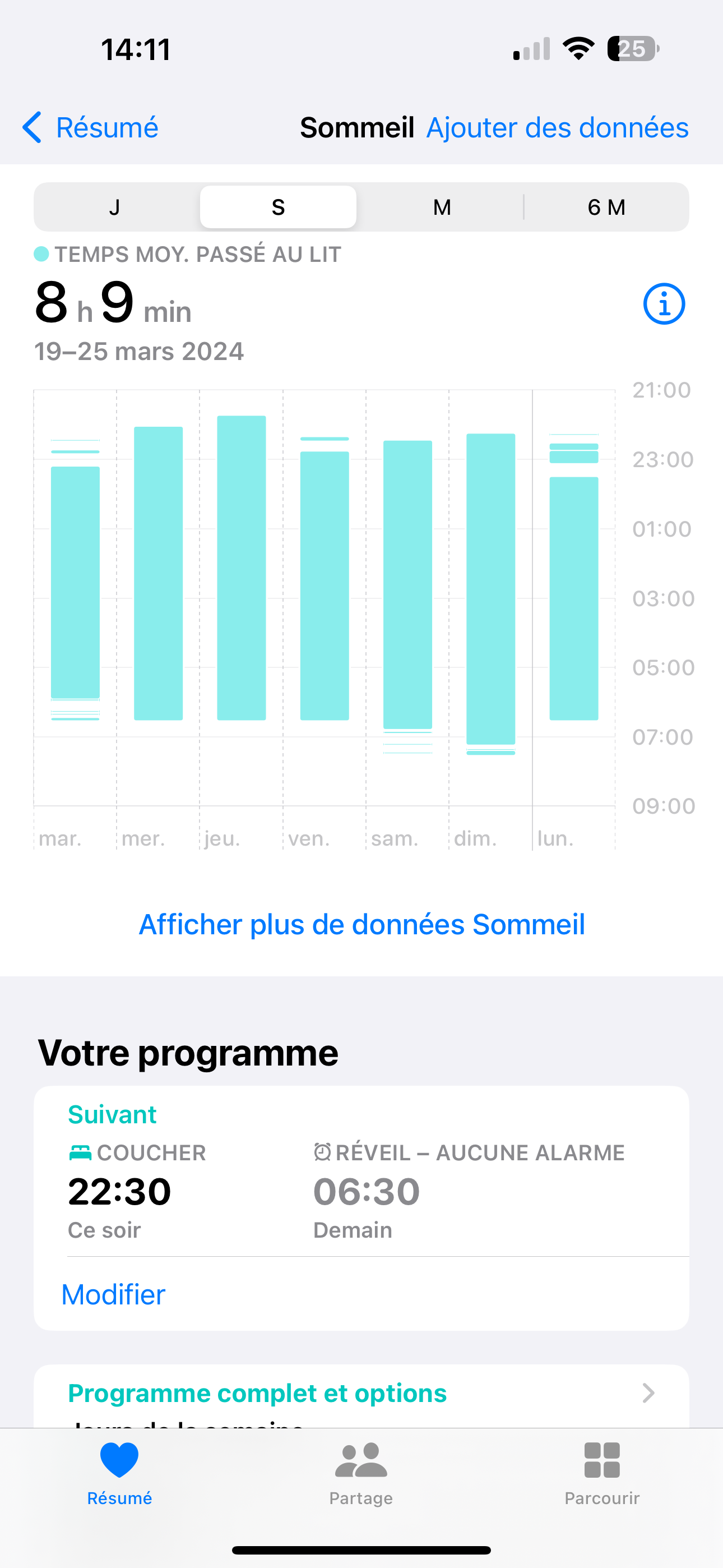Switch to the Partage tab
This screenshot has height=1568, width=723.
361,1473
